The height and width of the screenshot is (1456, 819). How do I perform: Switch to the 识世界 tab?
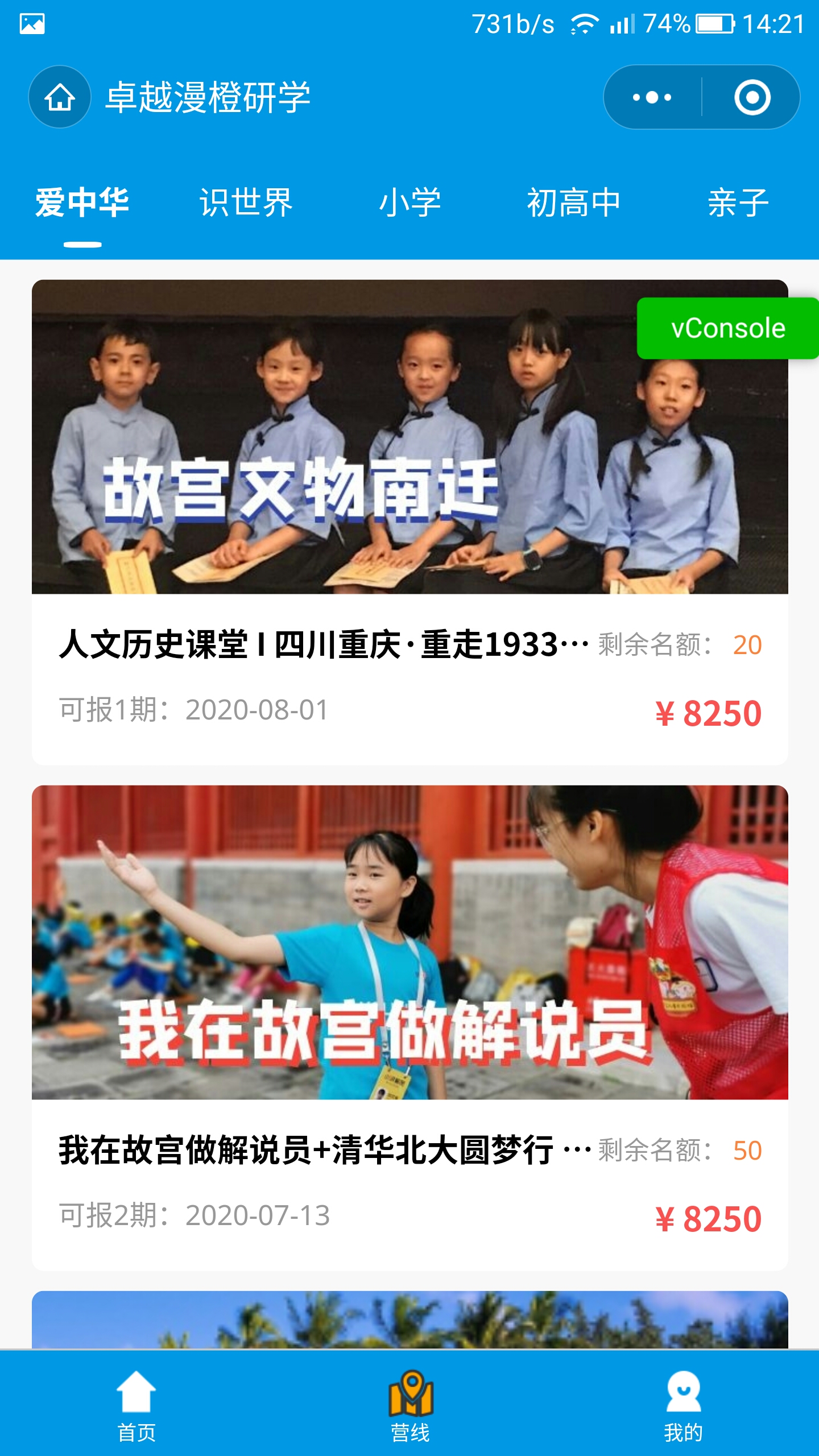[246, 202]
